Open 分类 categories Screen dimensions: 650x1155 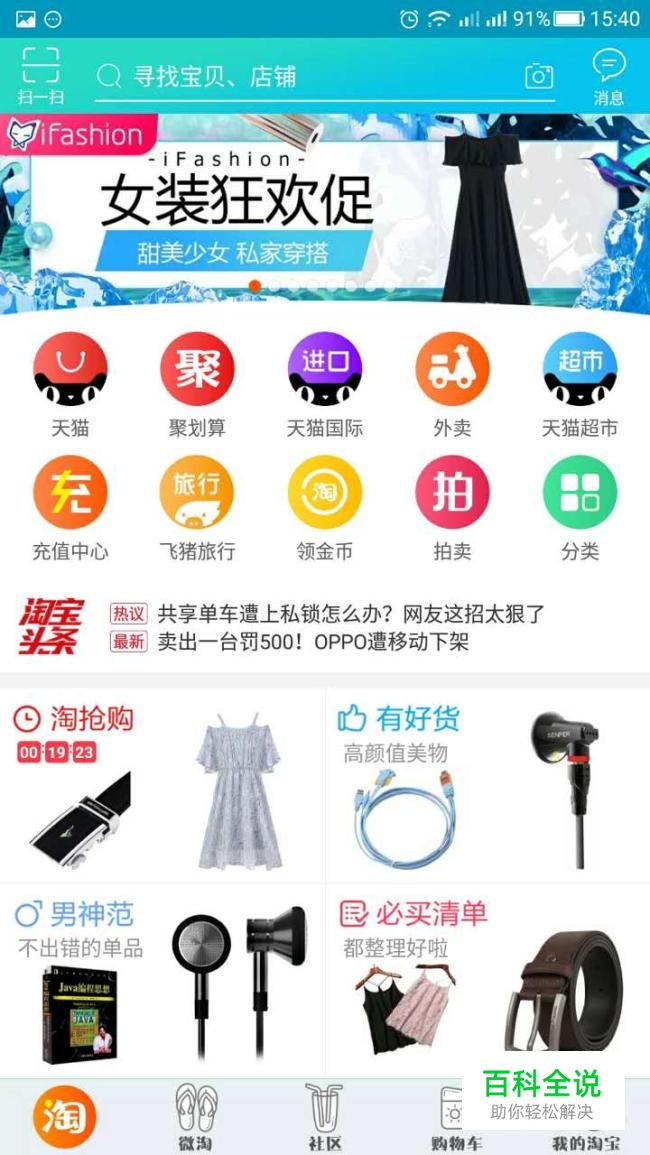580,508
